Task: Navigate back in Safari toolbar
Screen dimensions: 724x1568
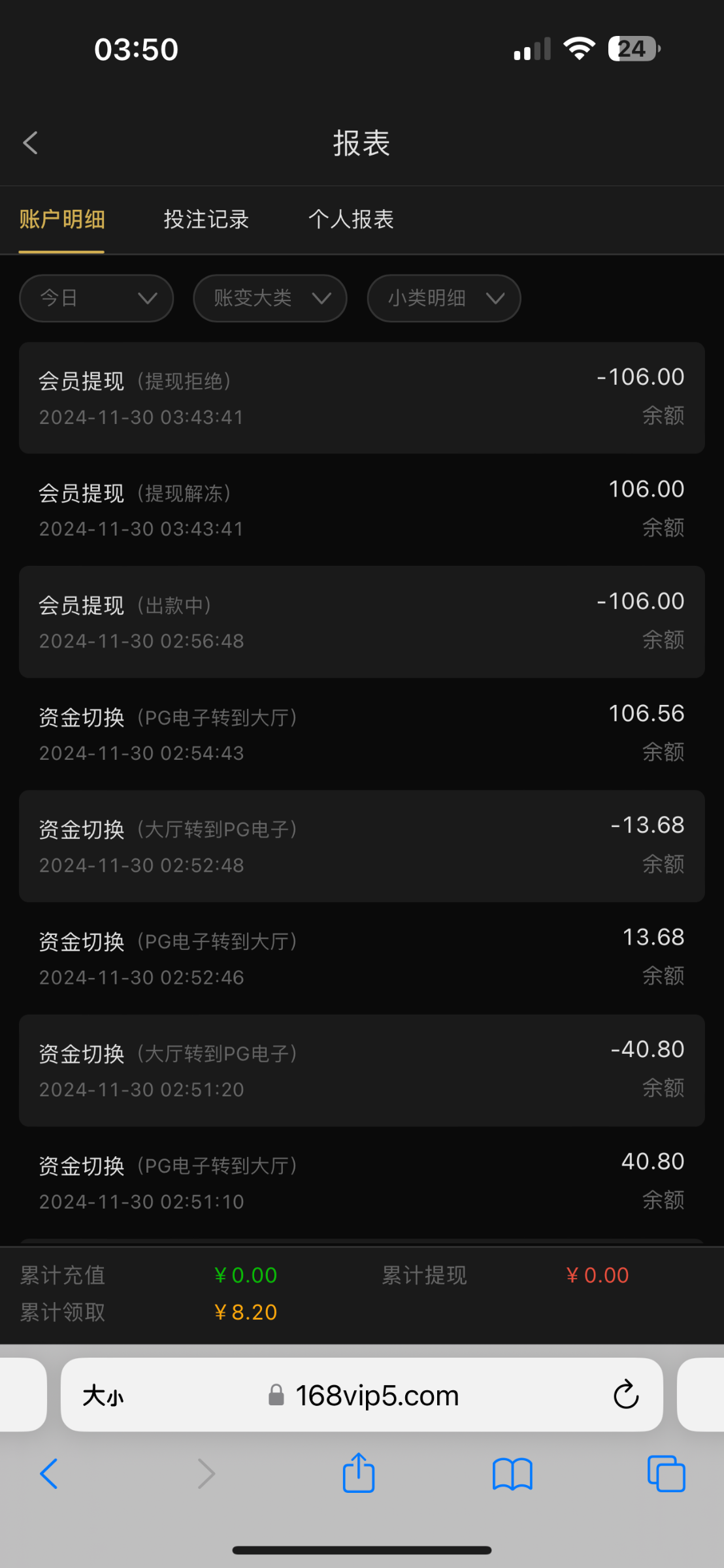Action: pos(49,1474)
